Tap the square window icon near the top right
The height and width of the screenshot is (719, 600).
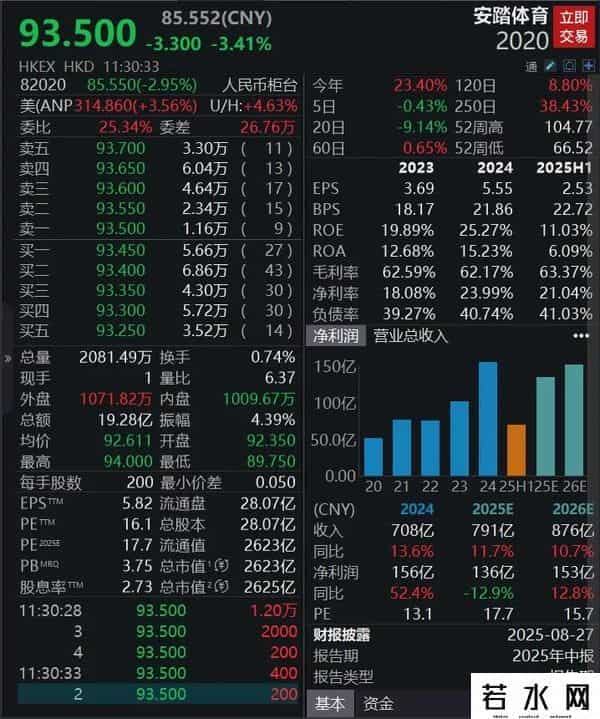569,66
